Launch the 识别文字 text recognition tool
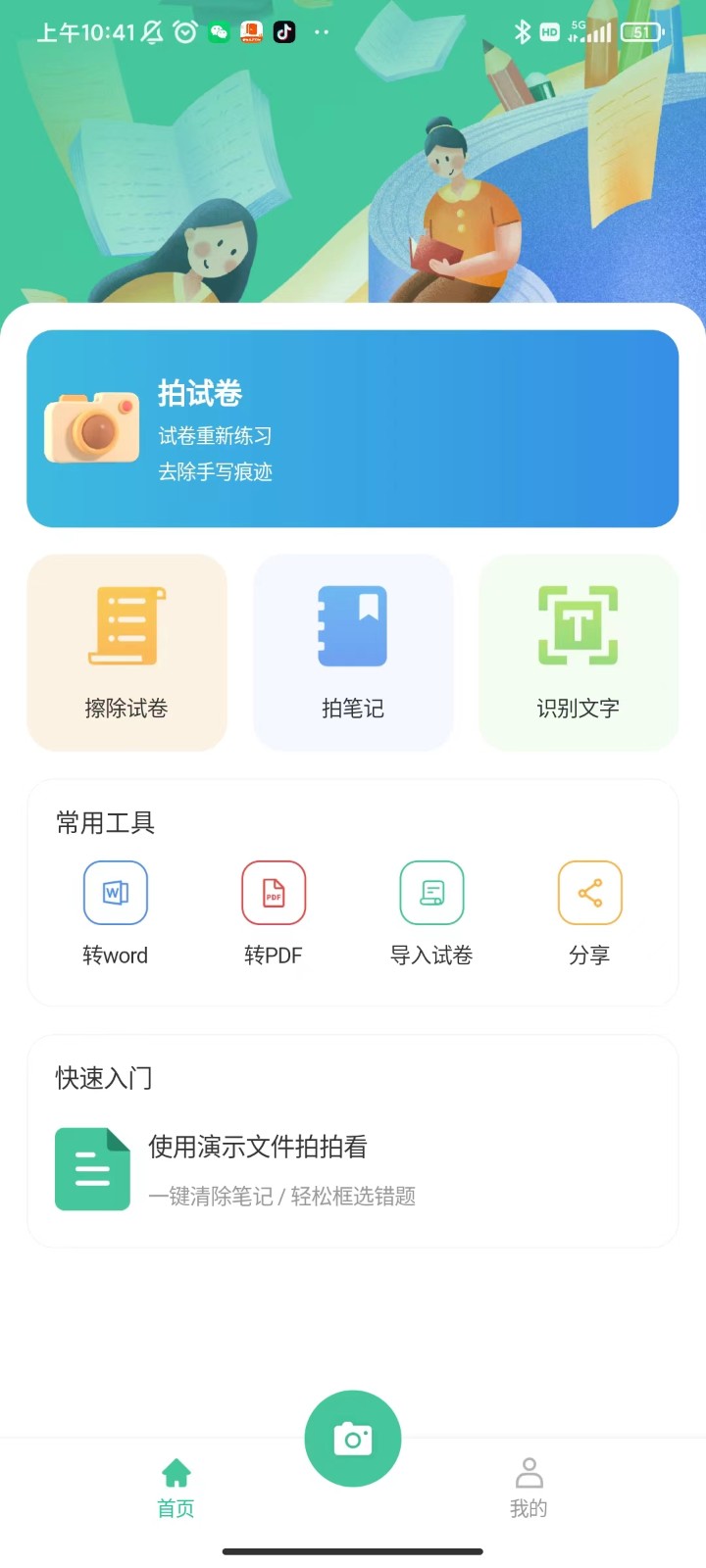The image size is (706, 1568). point(579,652)
